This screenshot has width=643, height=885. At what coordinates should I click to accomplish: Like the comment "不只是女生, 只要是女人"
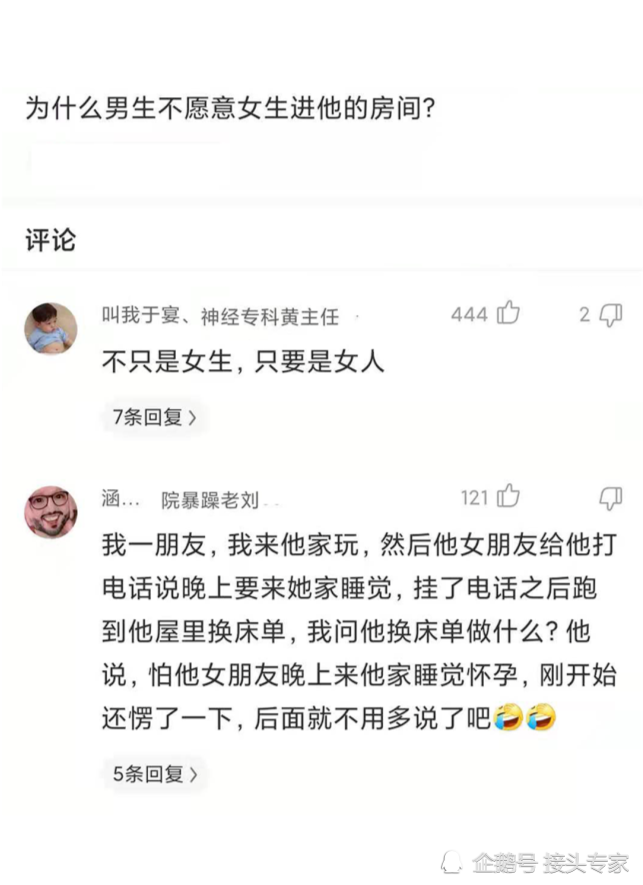(508, 314)
